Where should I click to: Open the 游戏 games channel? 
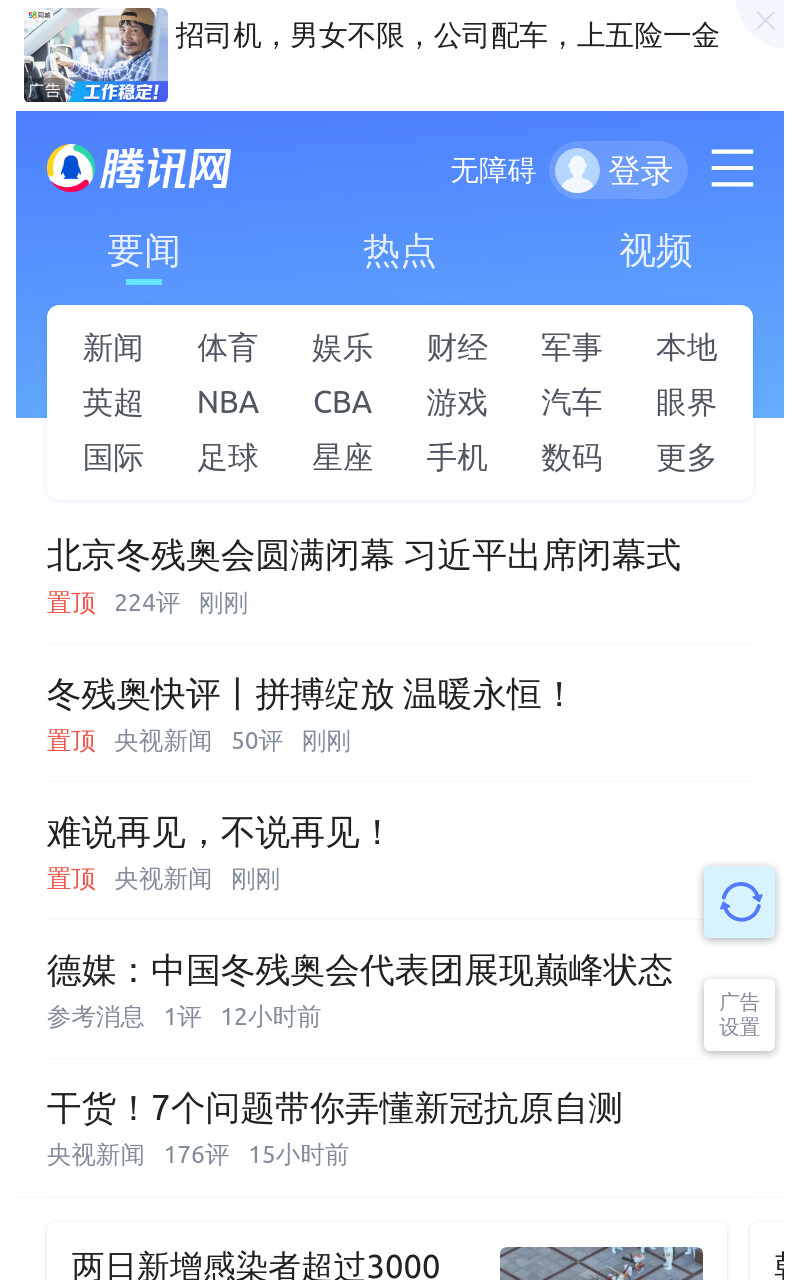457,403
